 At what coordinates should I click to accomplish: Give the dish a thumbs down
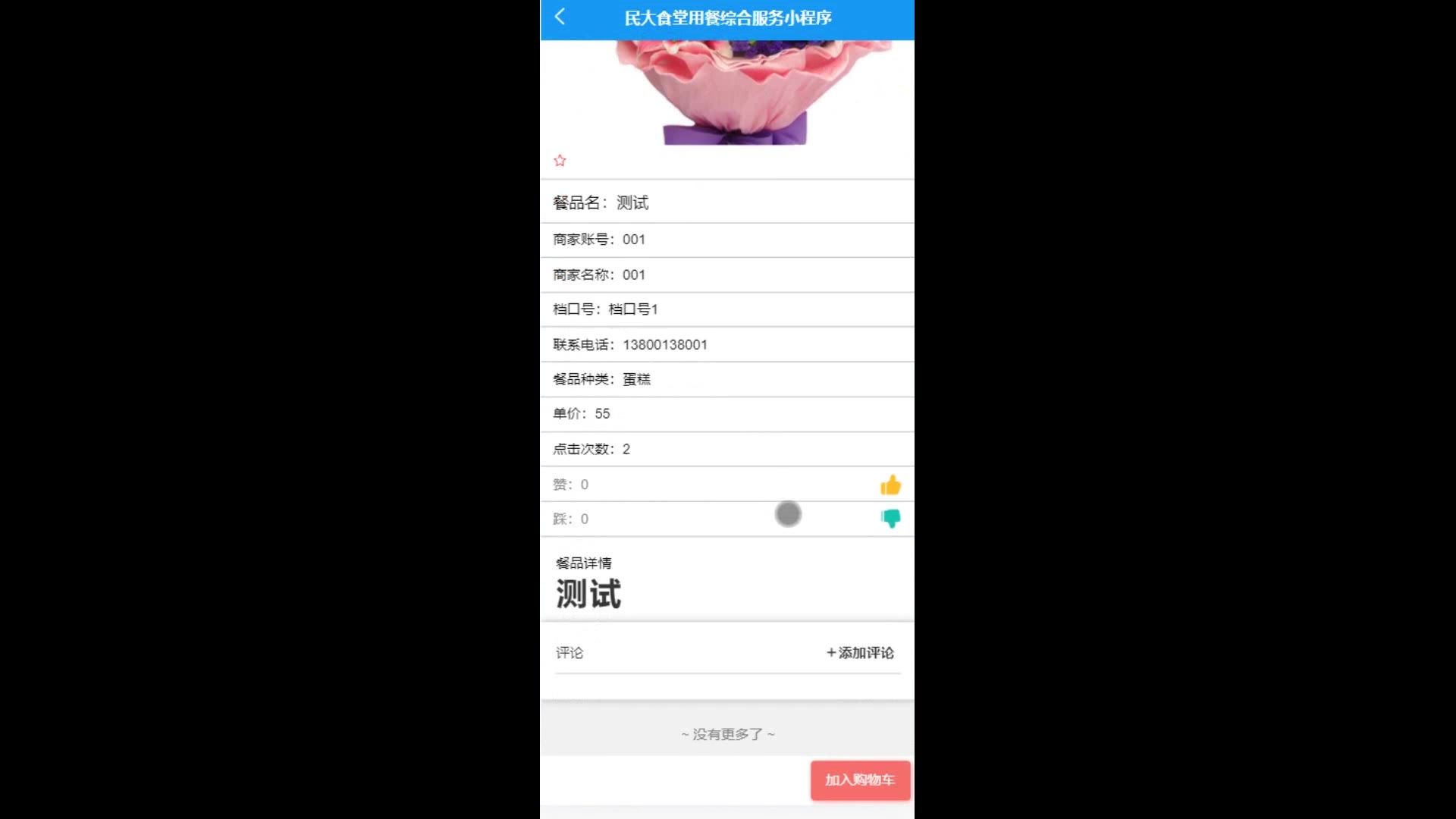click(890, 519)
